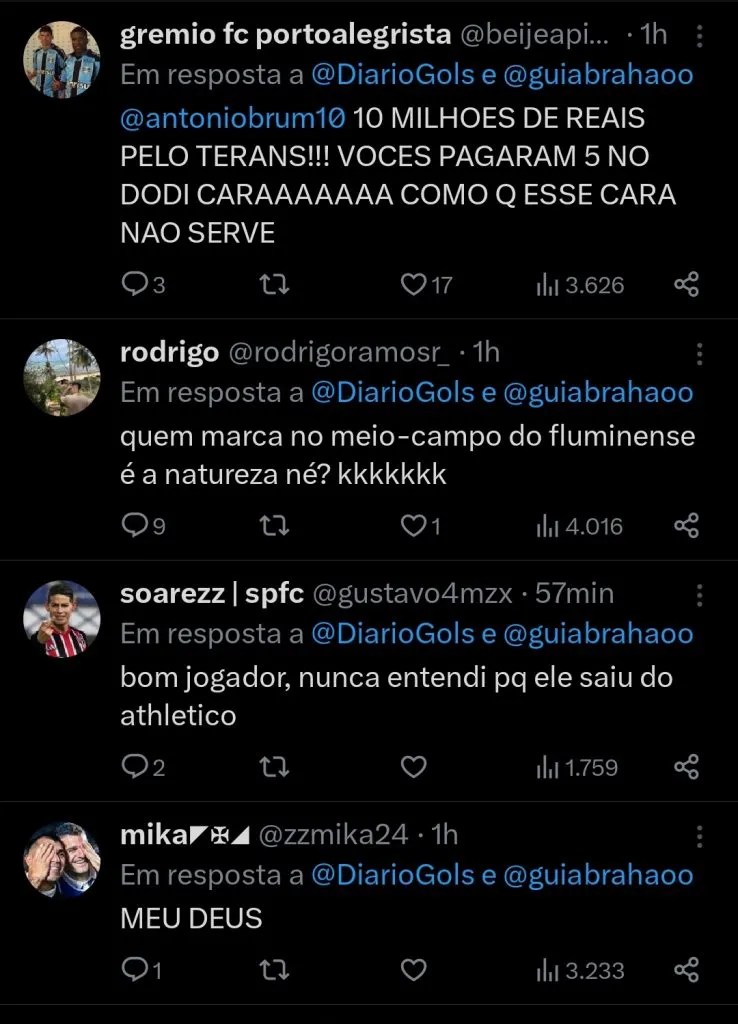View analytics on rodrigo's tweet showing 4.016 views
Viewport: 738px width, 1024px height.
561,525
